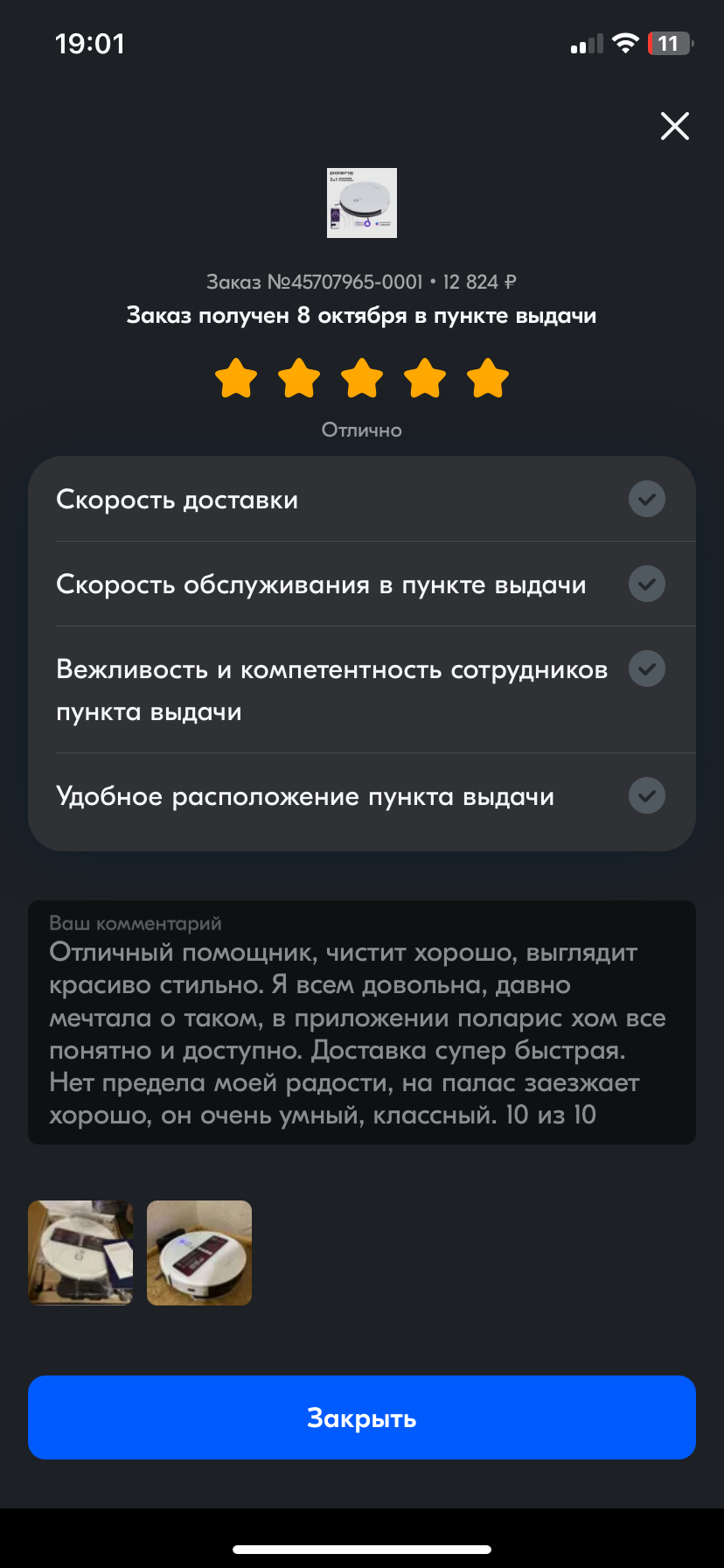Image resolution: width=724 pixels, height=1568 pixels.
Task: Close the review screen with the X
Action: [674, 126]
